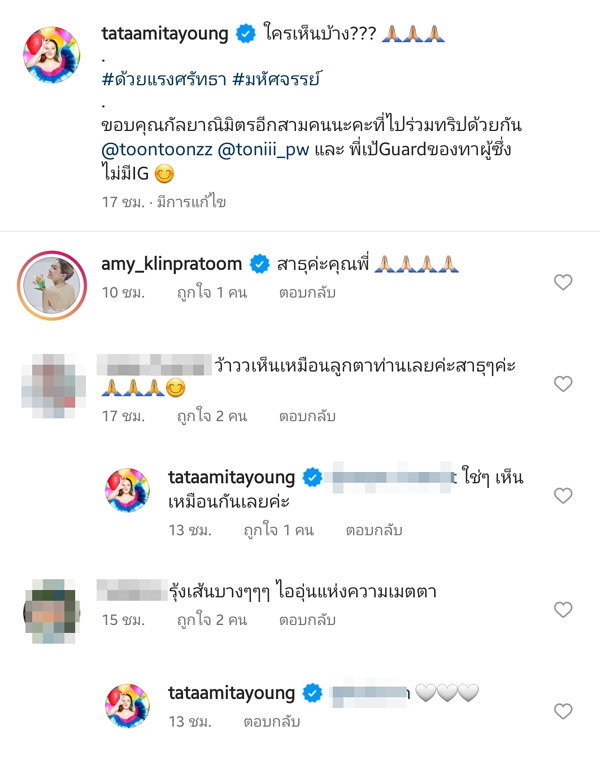Screen dimensions: 600x769
Task: Open the tataamitayoung username in the caption
Action: click(165, 35)
